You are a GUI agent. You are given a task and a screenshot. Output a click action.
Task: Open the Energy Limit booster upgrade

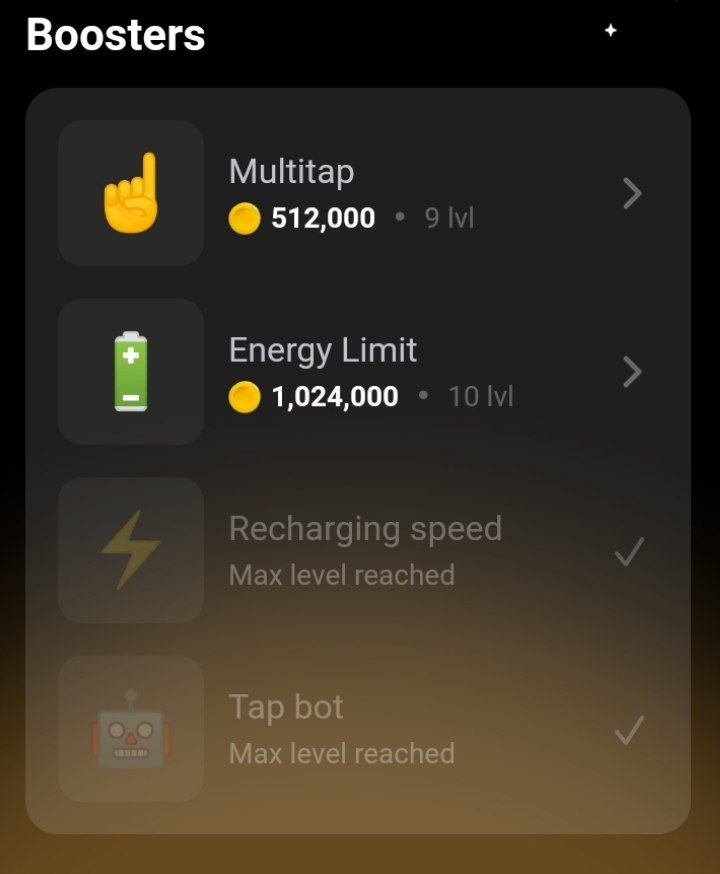point(358,372)
